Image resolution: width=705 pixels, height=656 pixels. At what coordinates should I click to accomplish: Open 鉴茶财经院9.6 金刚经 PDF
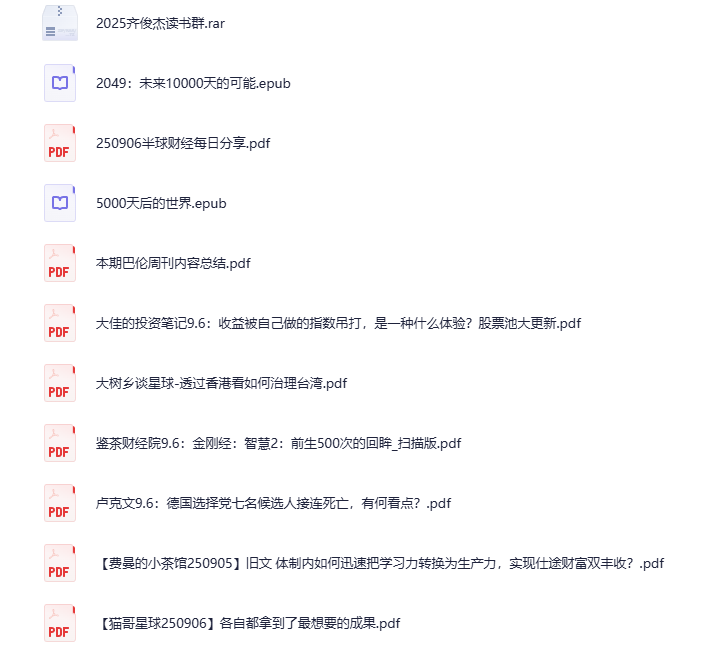(x=278, y=443)
